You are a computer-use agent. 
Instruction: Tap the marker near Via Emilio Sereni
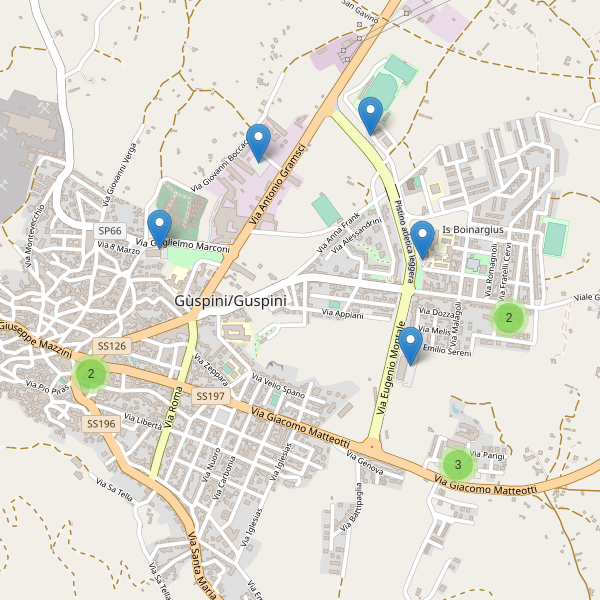pyautogui.click(x=410, y=345)
